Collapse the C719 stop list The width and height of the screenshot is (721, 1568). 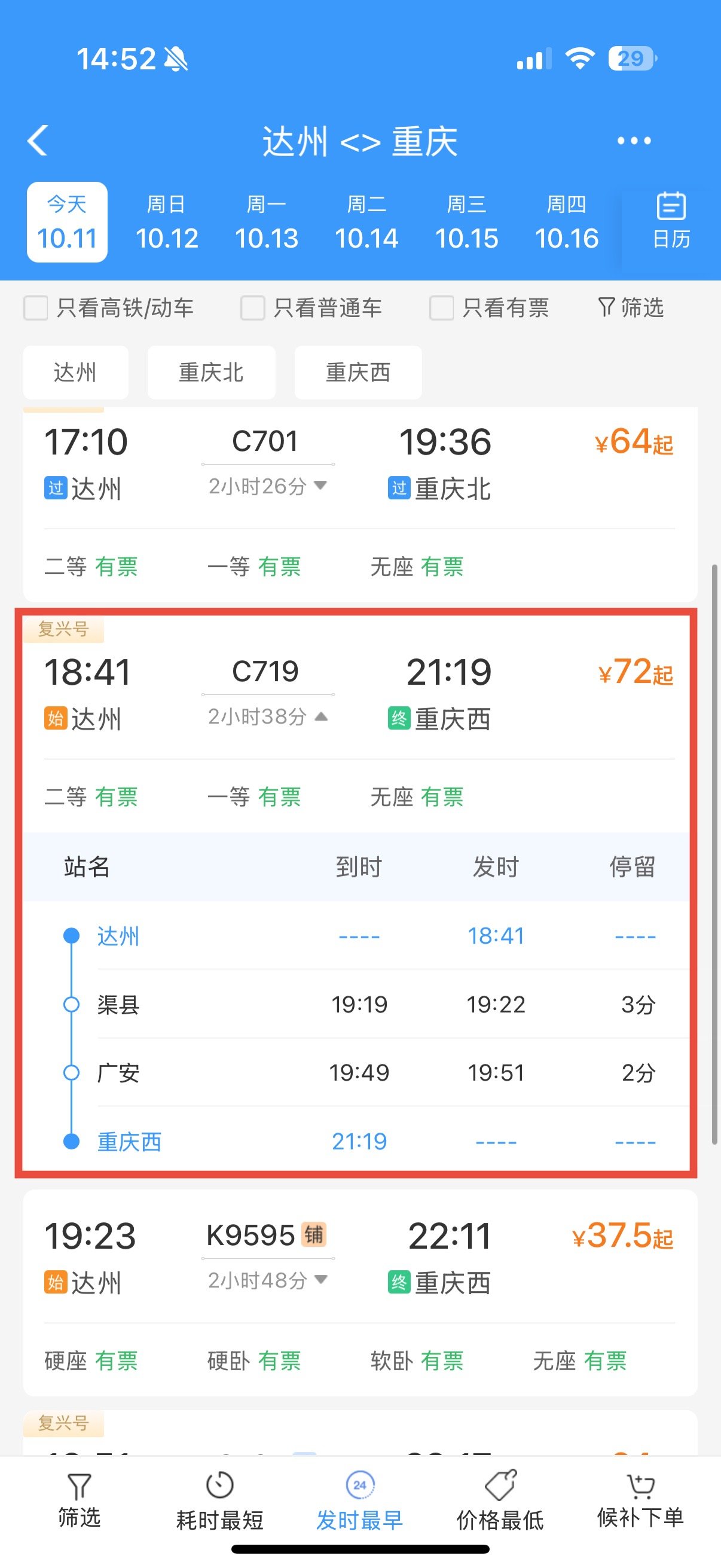(x=268, y=716)
